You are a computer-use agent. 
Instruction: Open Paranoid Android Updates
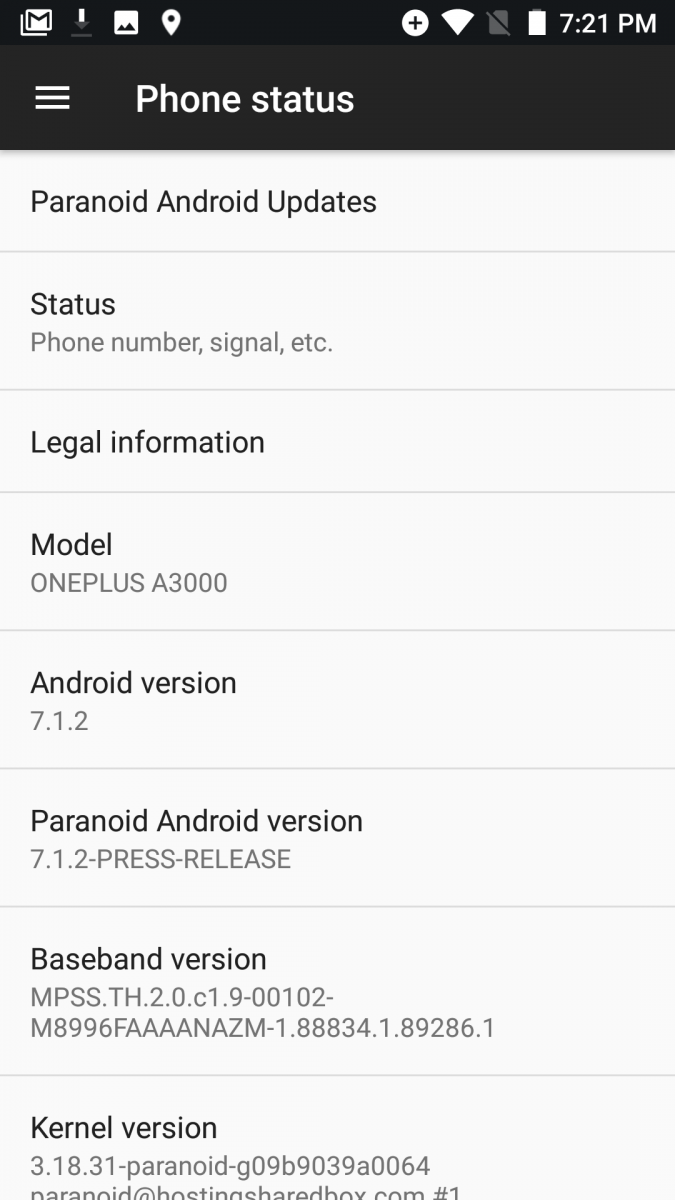337,201
